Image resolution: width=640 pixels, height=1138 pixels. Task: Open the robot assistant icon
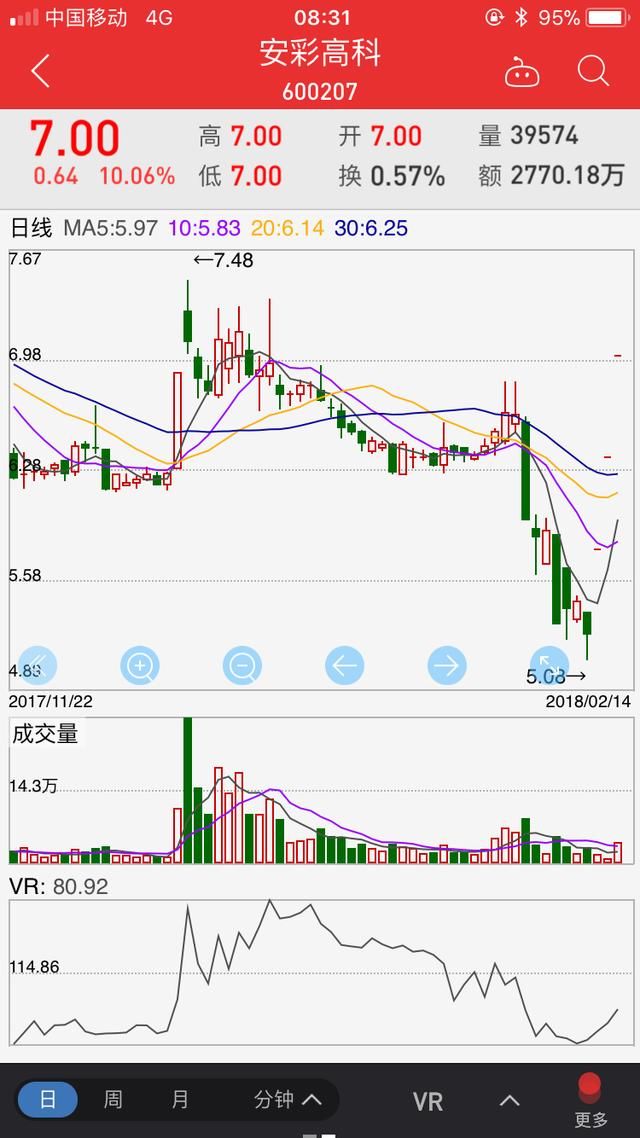(x=522, y=72)
